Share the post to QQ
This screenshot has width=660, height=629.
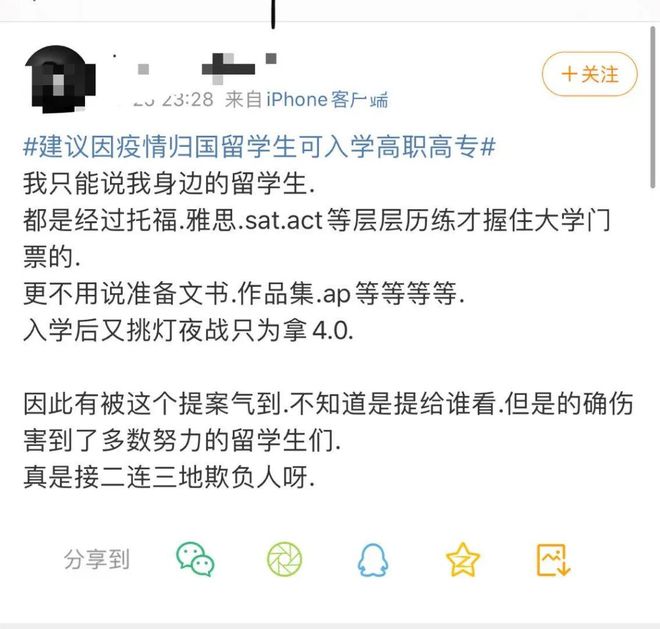(375, 559)
